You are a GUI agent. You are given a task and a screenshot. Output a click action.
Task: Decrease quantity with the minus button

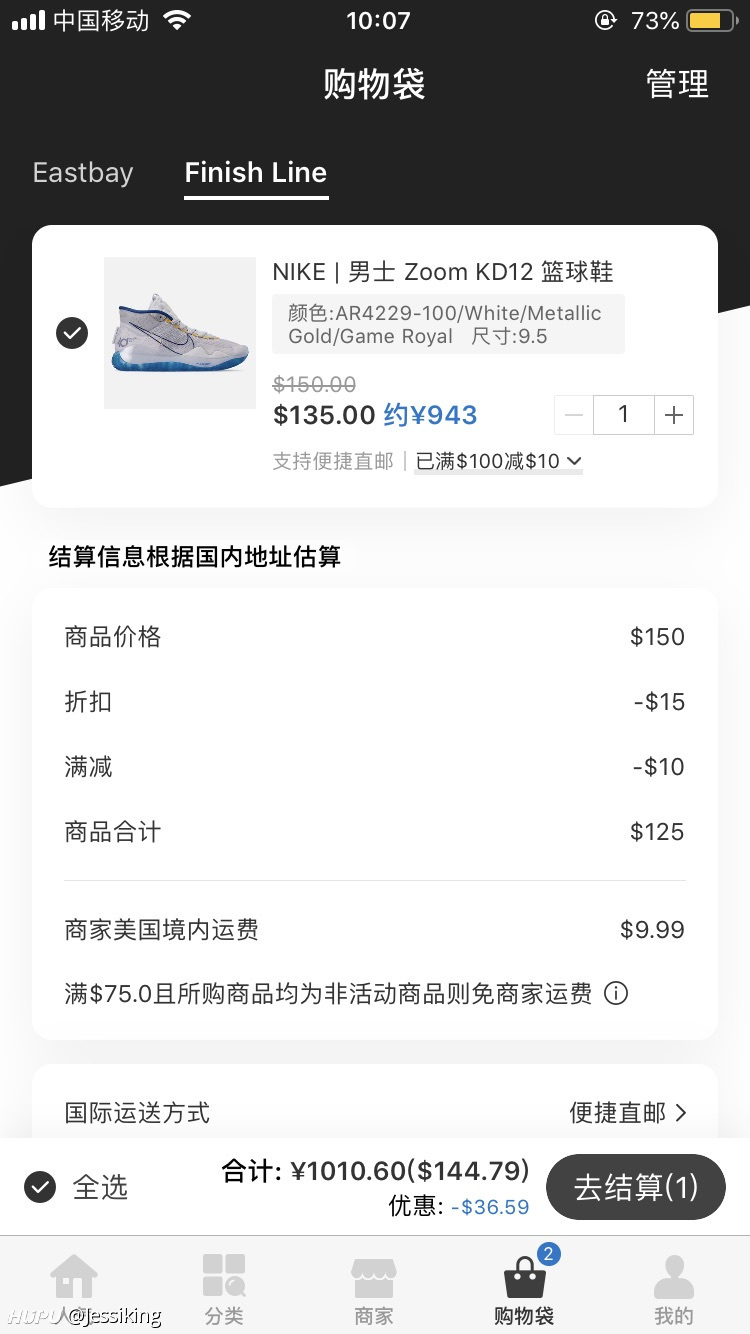[574, 415]
